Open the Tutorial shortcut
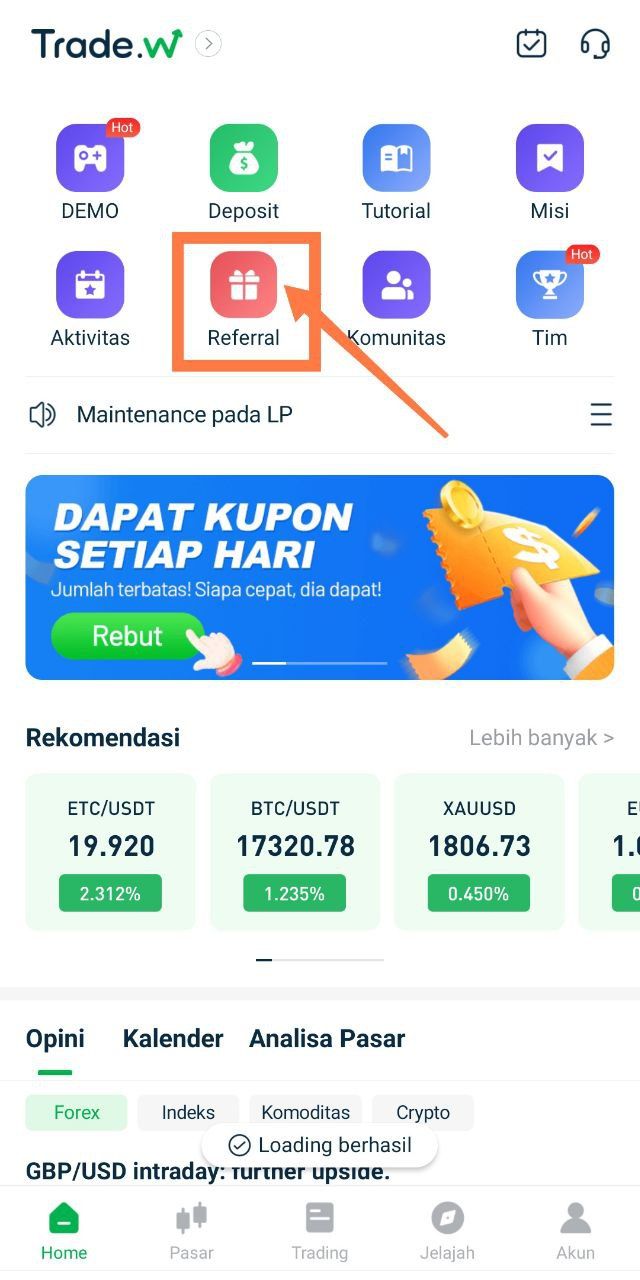This screenshot has height=1280, width=640. [x=396, y=172]
